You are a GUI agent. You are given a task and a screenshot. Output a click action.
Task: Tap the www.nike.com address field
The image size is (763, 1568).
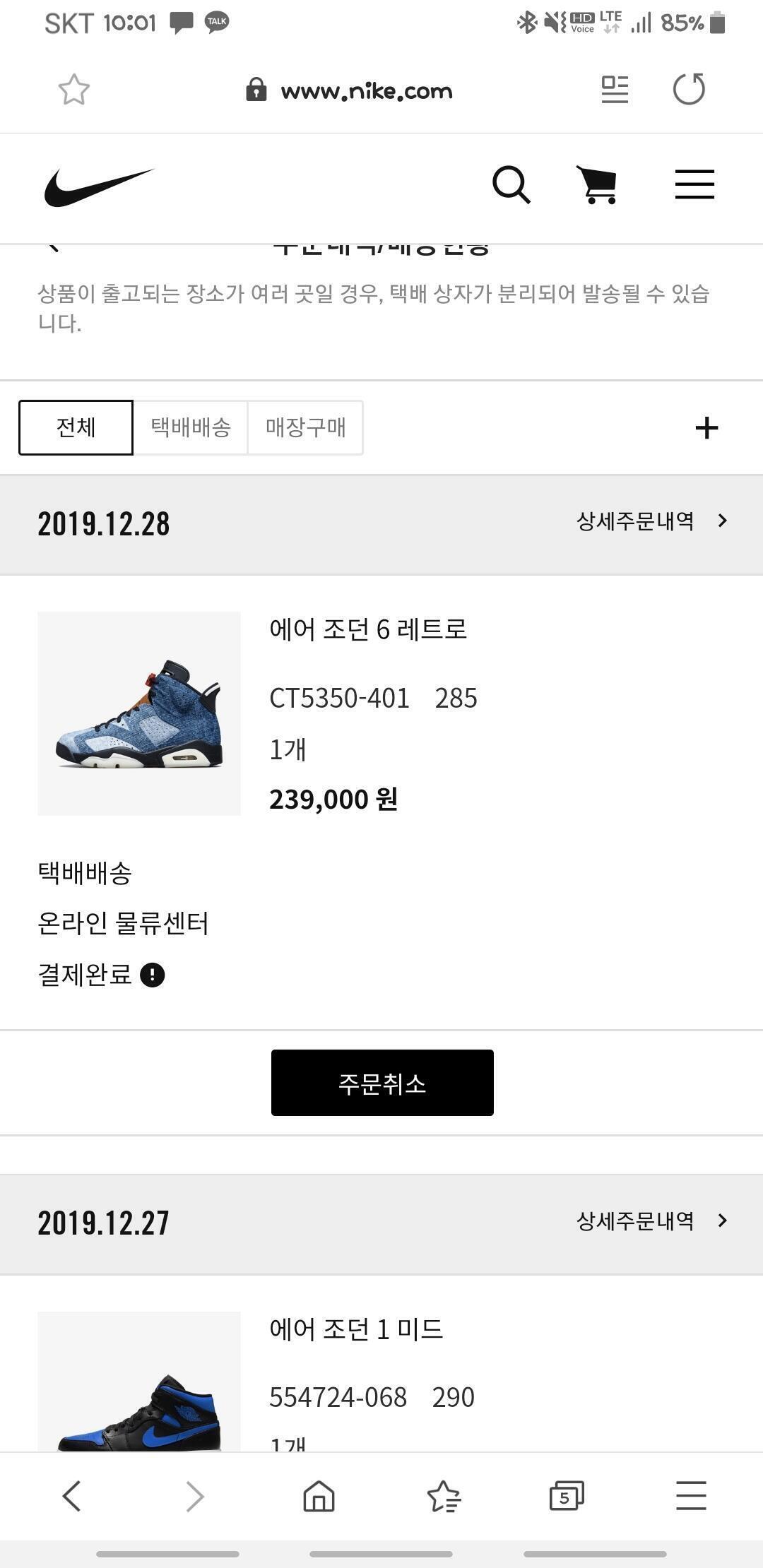pyautogui.click(x=349, y=90)
